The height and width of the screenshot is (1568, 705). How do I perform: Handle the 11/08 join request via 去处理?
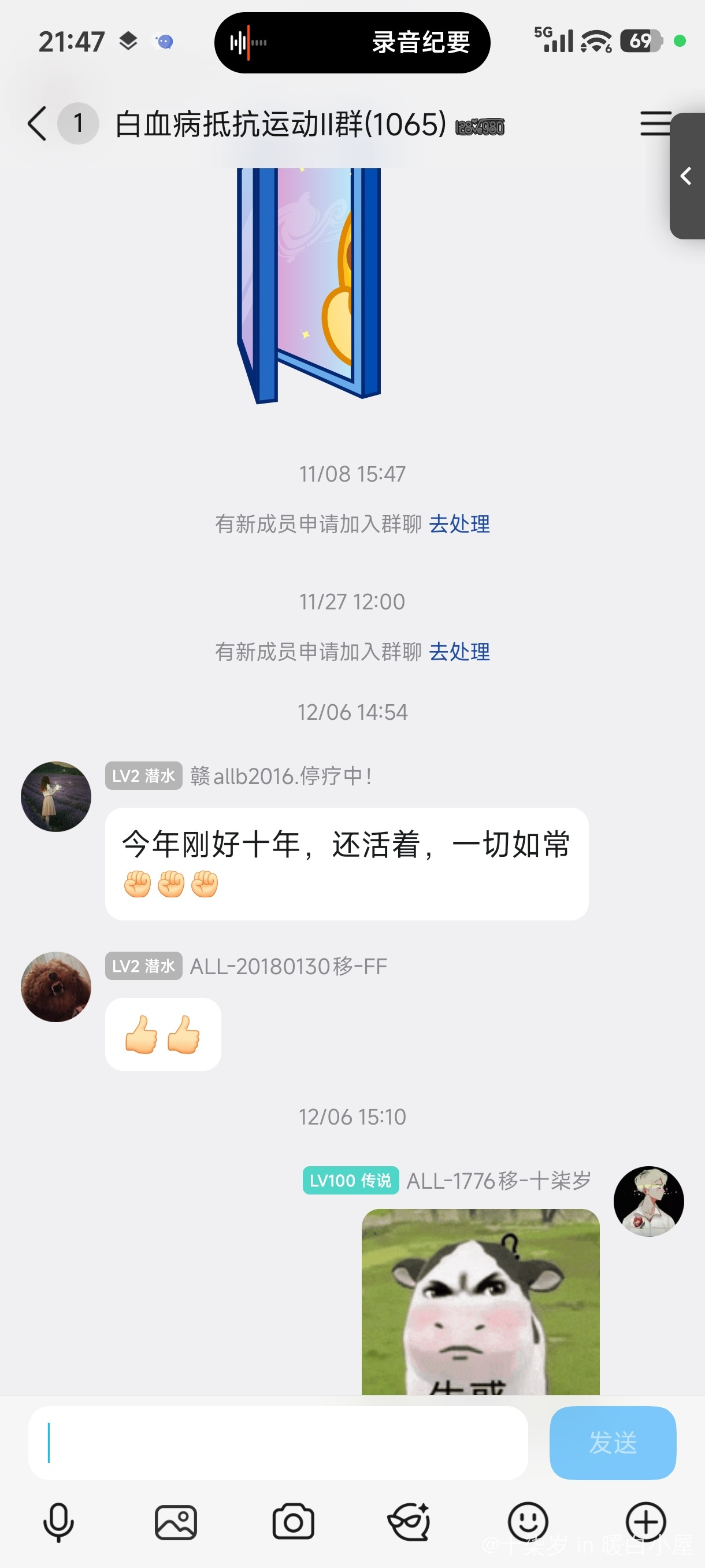click(459, 524)
